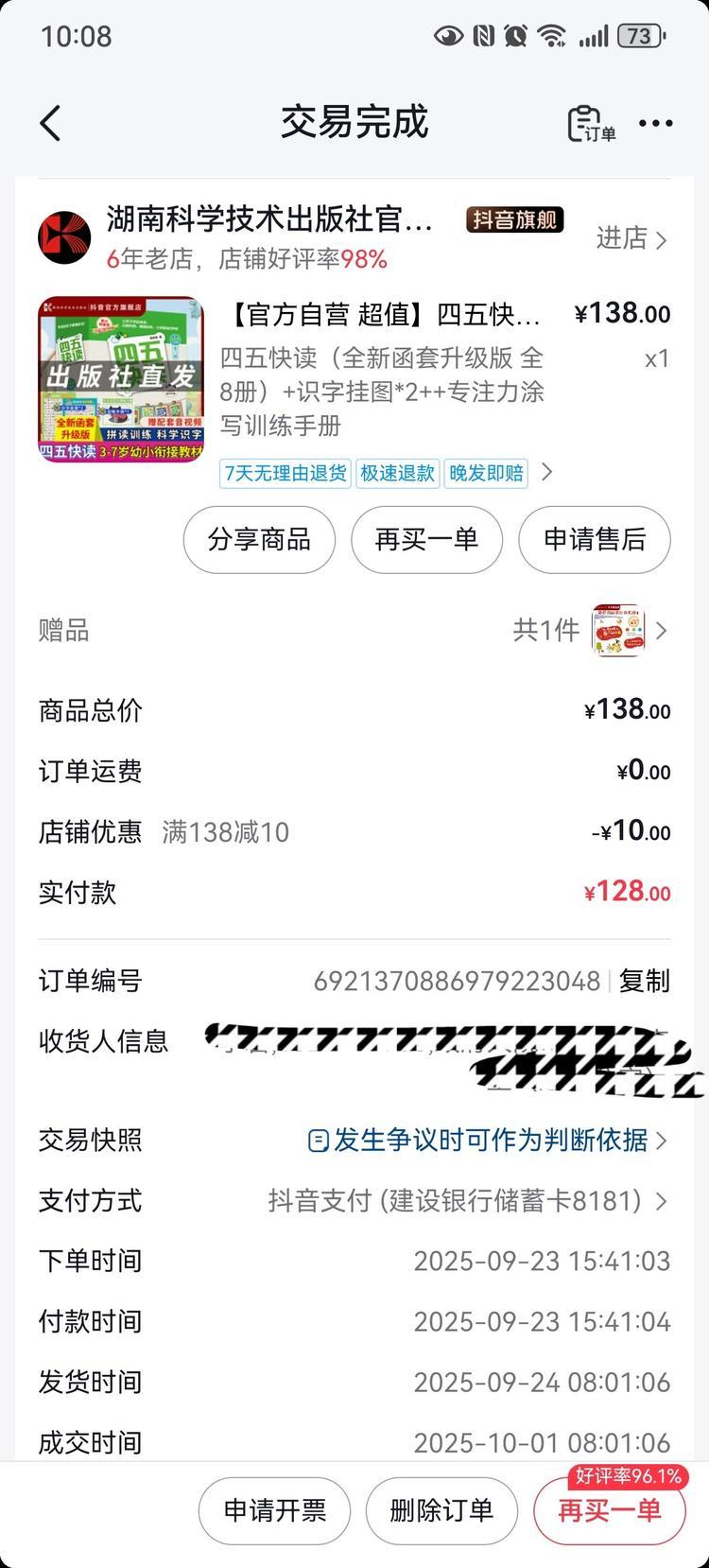Viewport: 709px width, 1568px height.
Task: Enter the shop via 进店
Action: (631, 238)
